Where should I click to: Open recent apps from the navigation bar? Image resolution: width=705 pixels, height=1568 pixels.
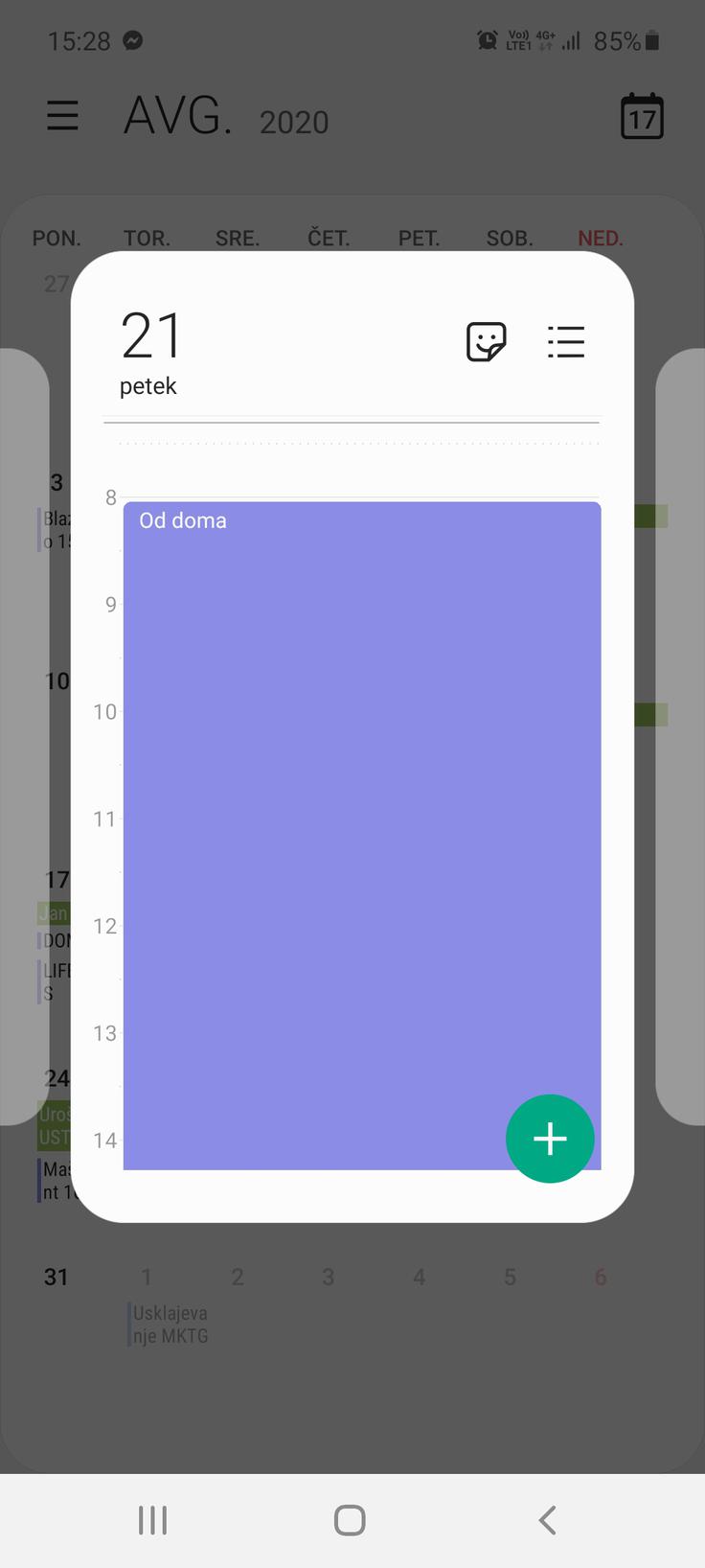click(153, 1520)
